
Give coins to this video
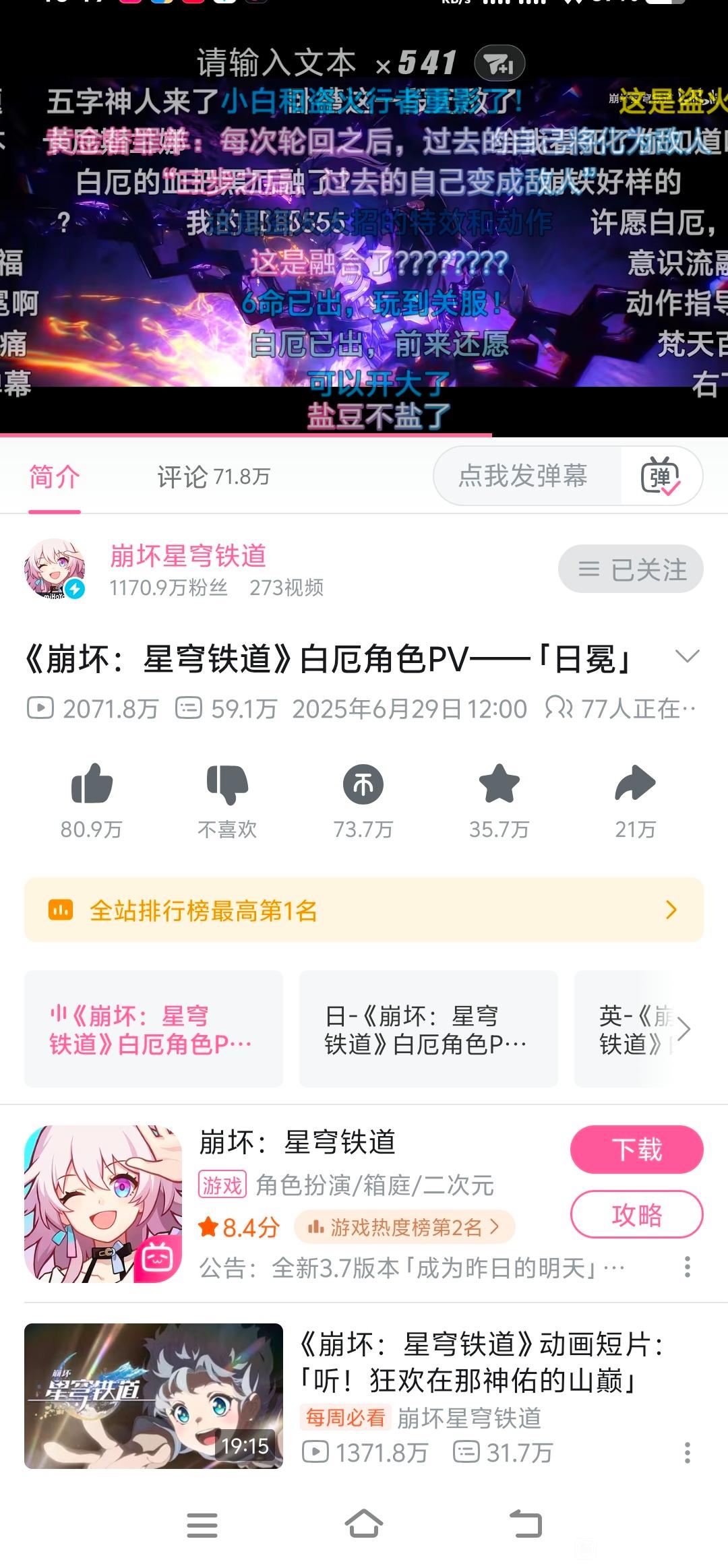tap(363, 784)
